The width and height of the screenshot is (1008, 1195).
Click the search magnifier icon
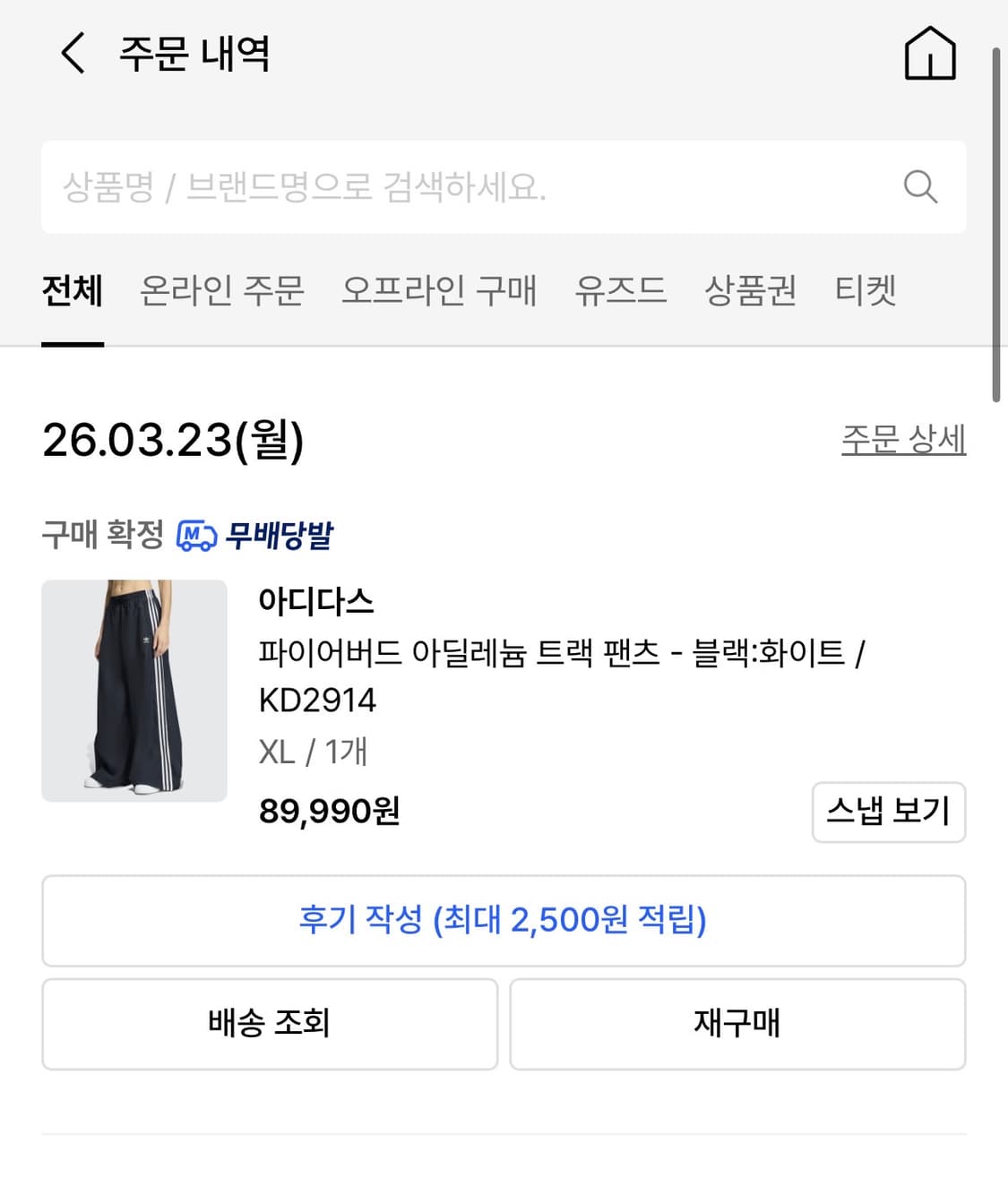coord(919,187)
